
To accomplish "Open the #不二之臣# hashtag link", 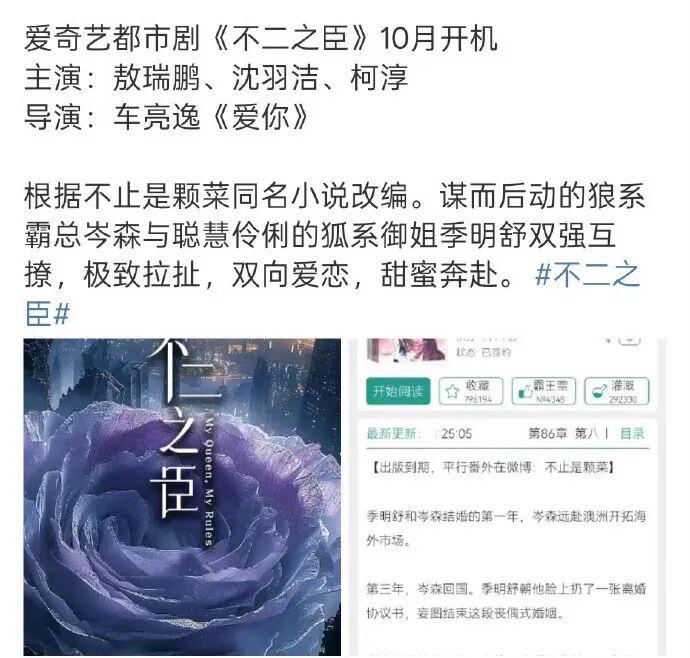I will pyautogui.click(x=588, y=277).
